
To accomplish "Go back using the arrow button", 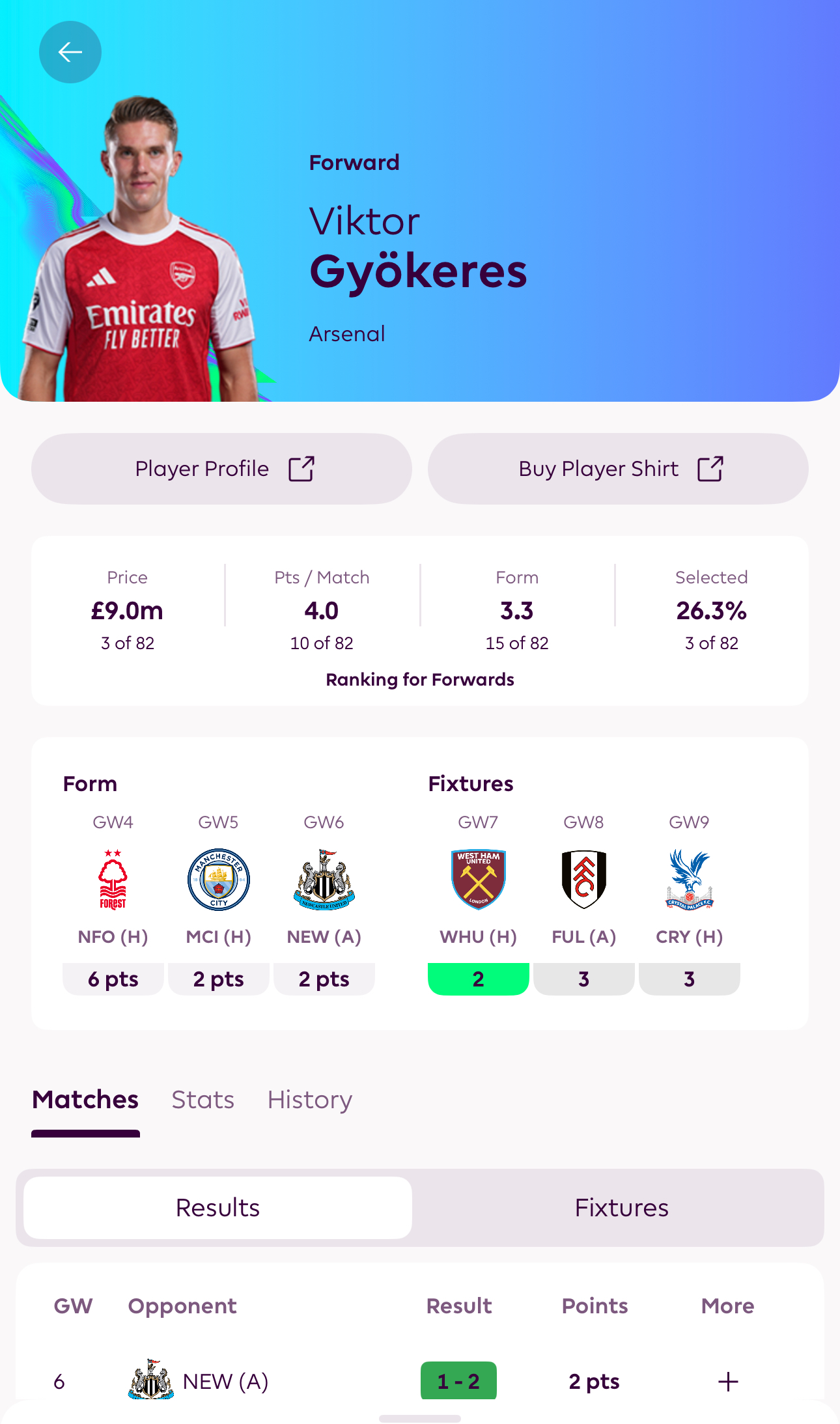I will (x=70, y=52).
